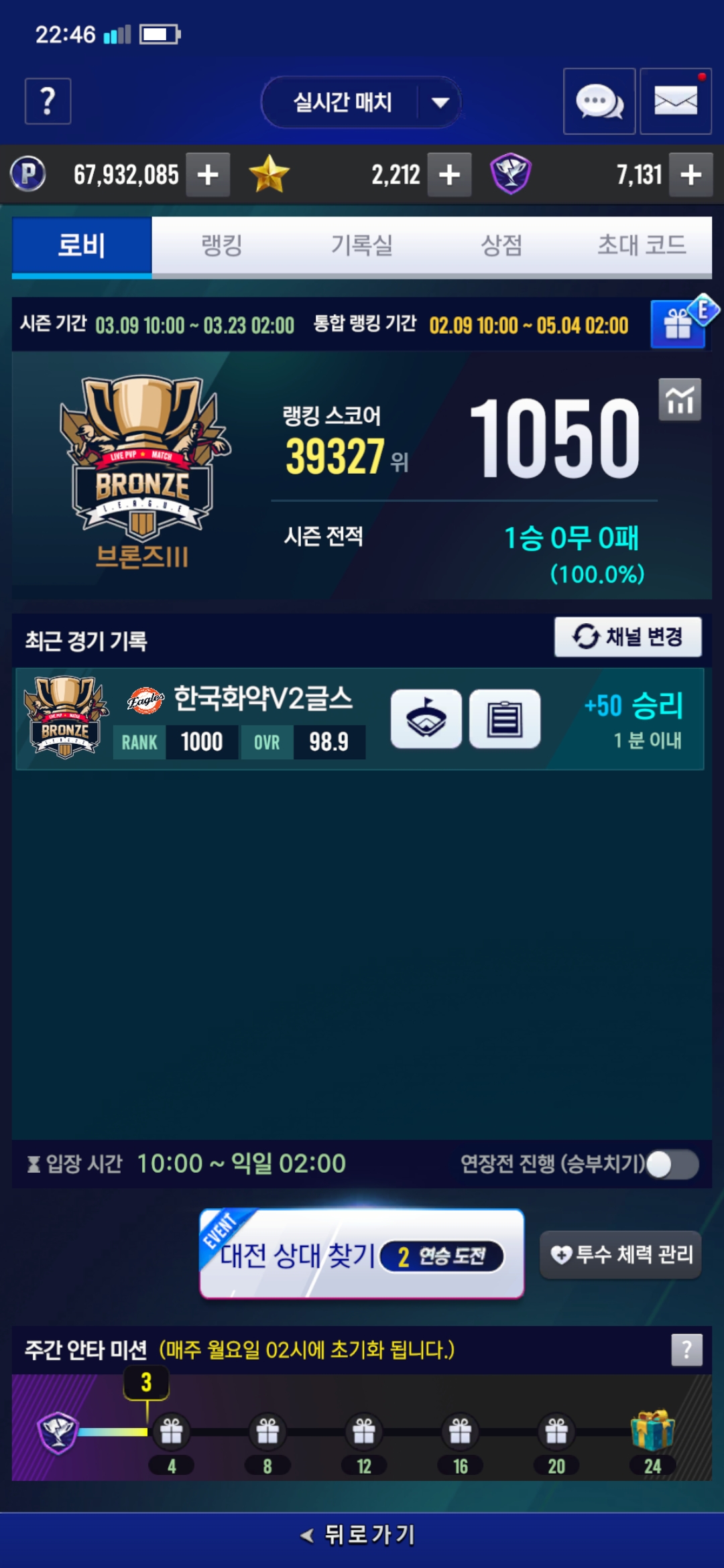Open the mailbox envelope icon
This screenshot has width=724, height=1568.
pyautogui.click(x=675, y=102)
